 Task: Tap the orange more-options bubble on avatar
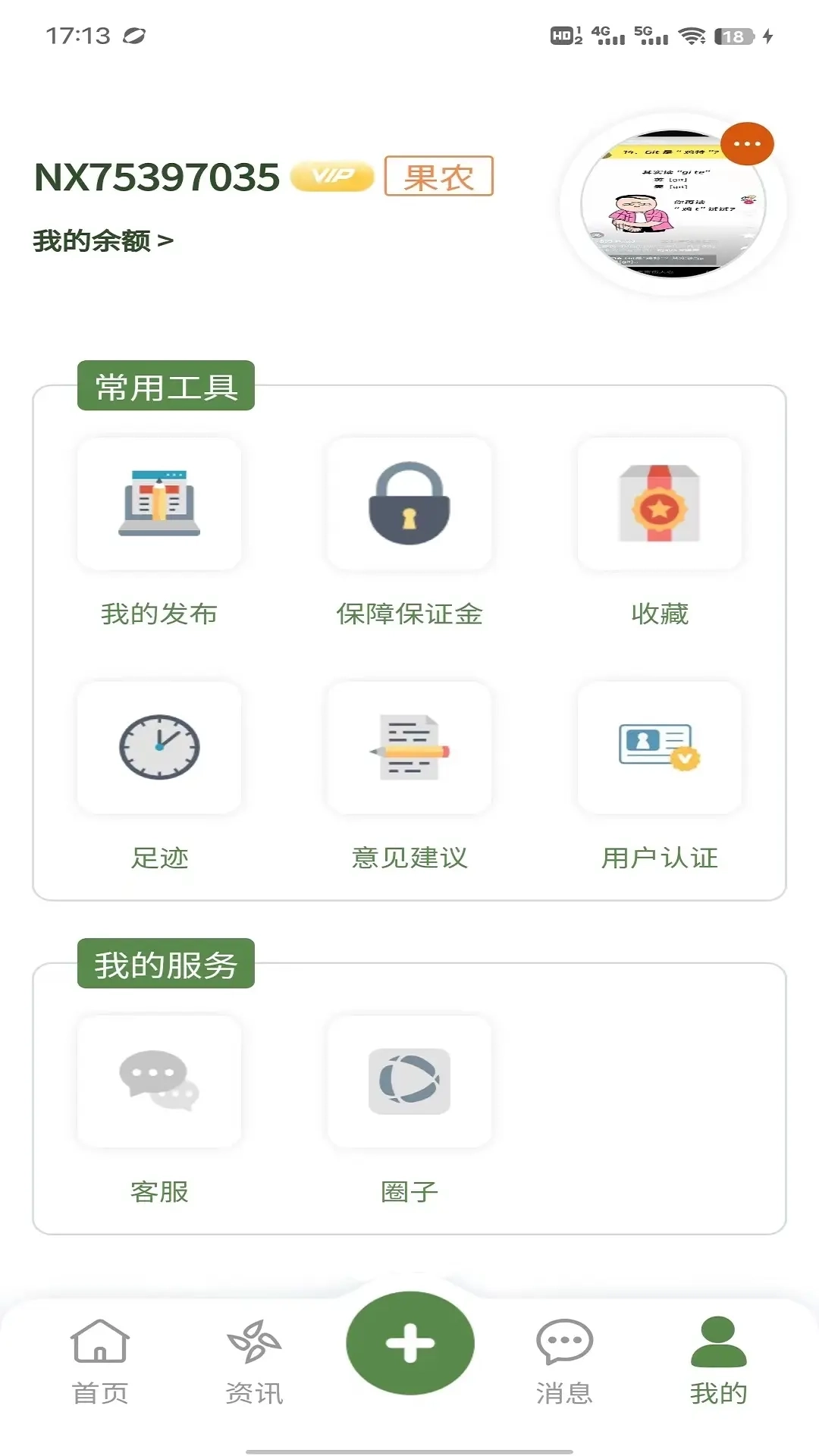click(x=747, y=143)
